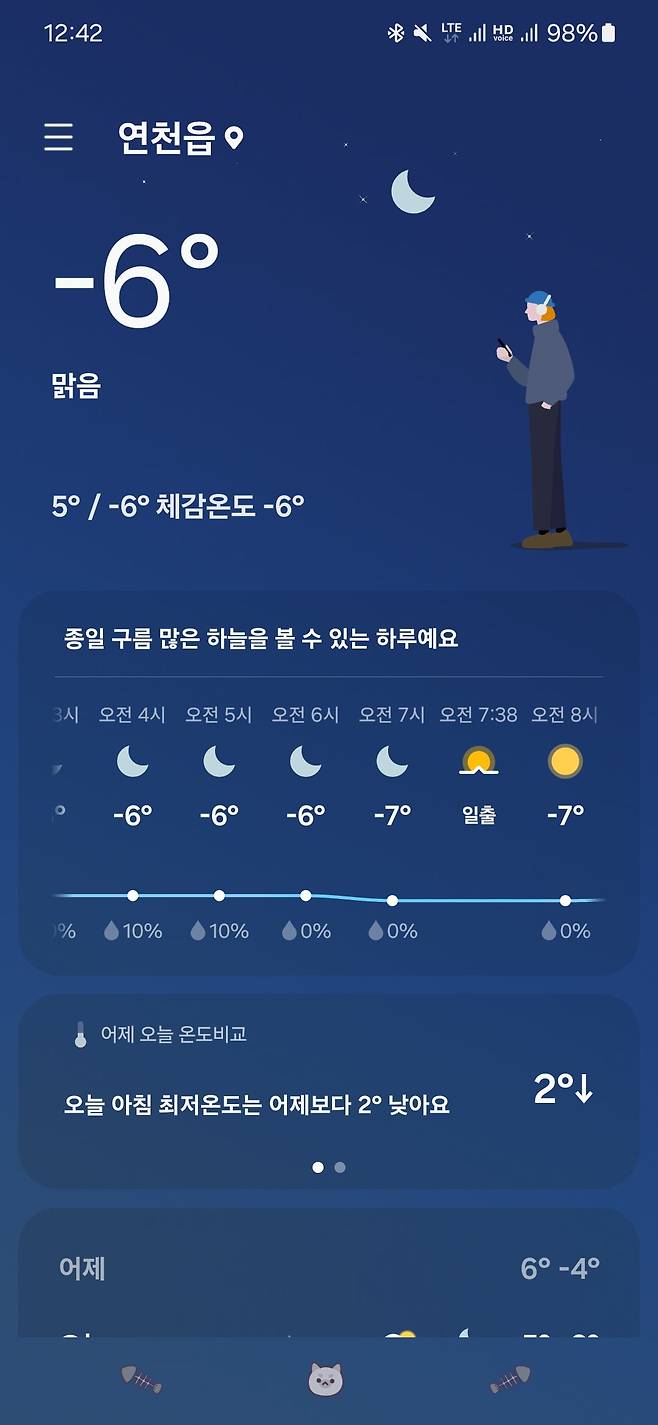658x1425 pixels.
Task: Open the hamburger menu
Action: [x=59, y=138]
